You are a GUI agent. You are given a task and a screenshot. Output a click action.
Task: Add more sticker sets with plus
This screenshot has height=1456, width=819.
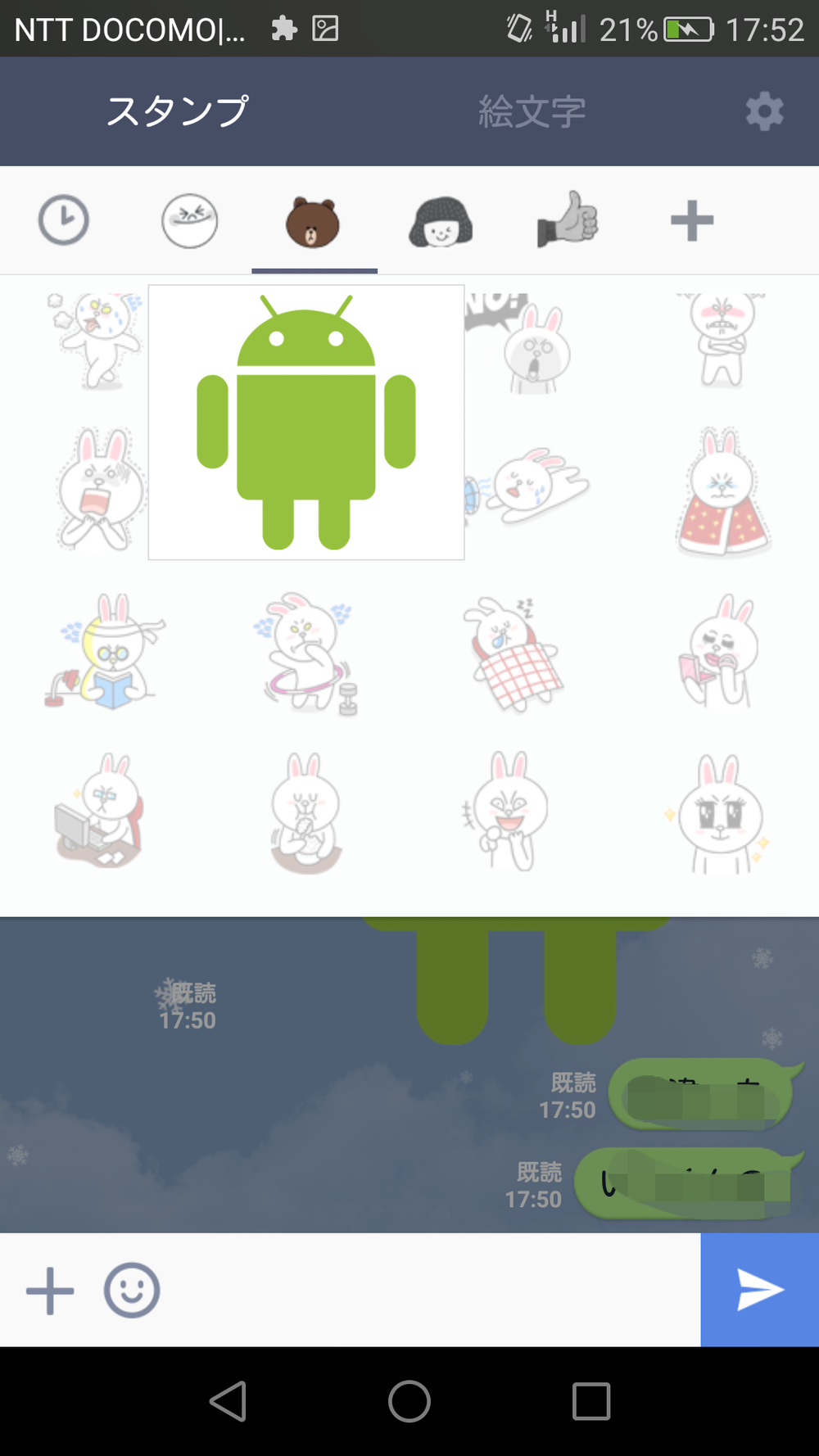point(692,220)
